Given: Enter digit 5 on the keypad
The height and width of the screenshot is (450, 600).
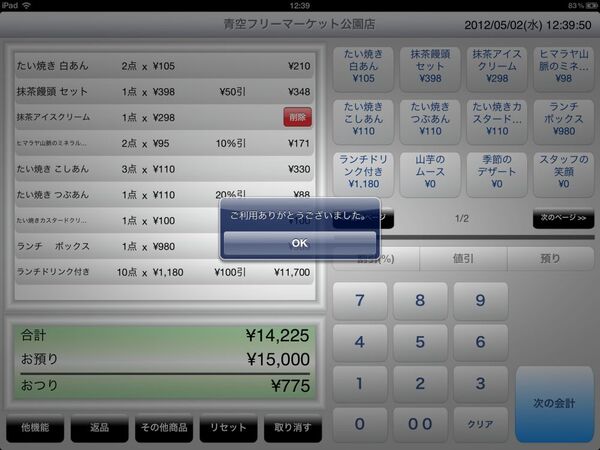Looking at the screenshot, I should 420,342.
